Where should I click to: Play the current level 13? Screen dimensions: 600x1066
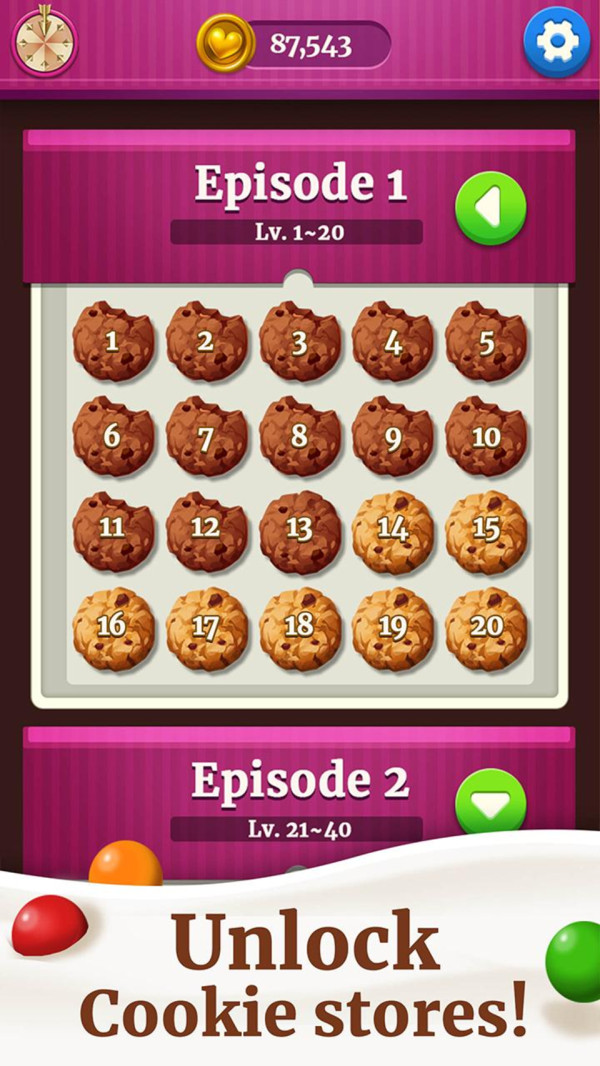click(300, 531)
